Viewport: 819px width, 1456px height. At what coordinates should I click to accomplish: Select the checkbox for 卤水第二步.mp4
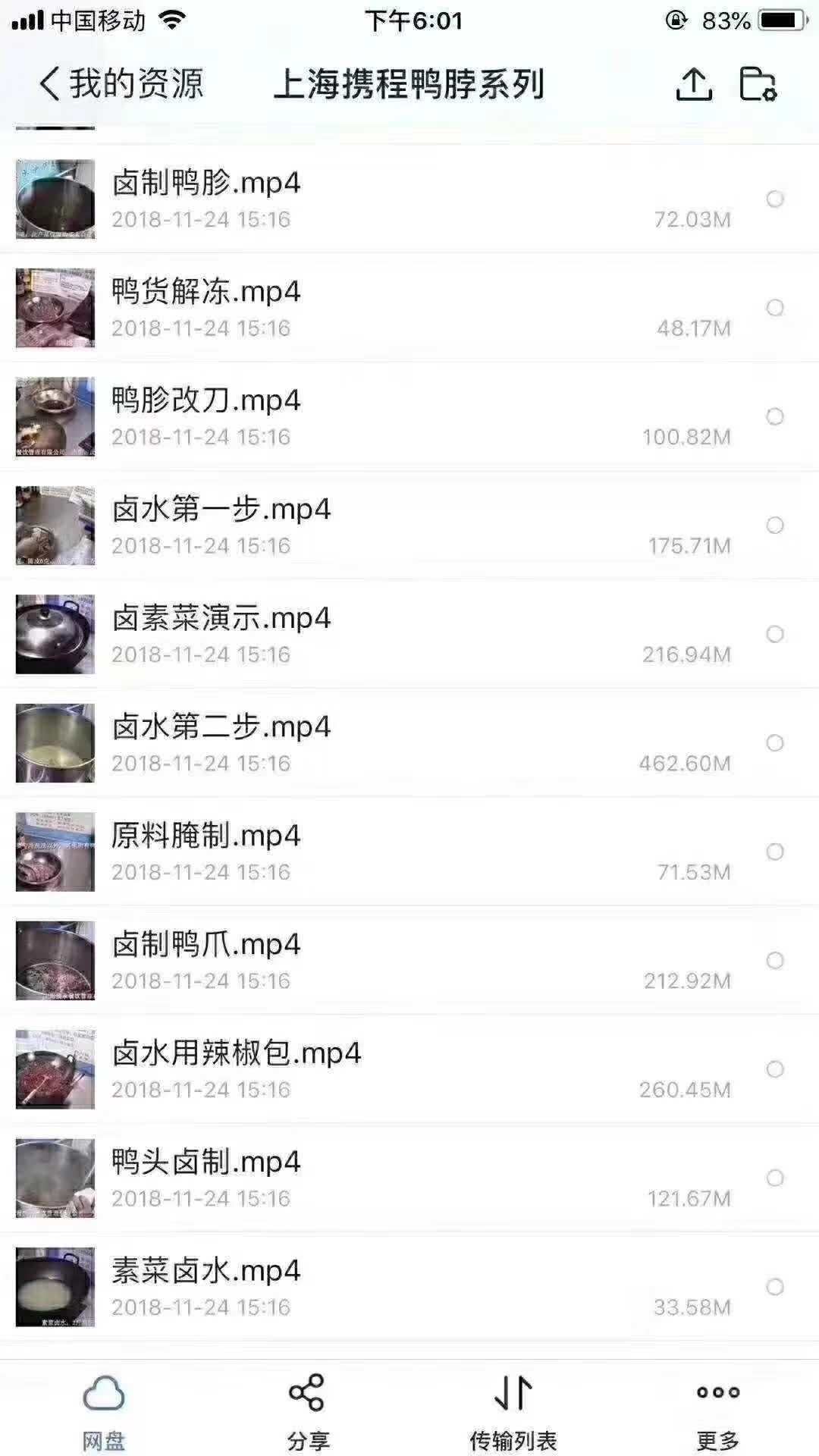pyautogui.click(x=775, y=744)
